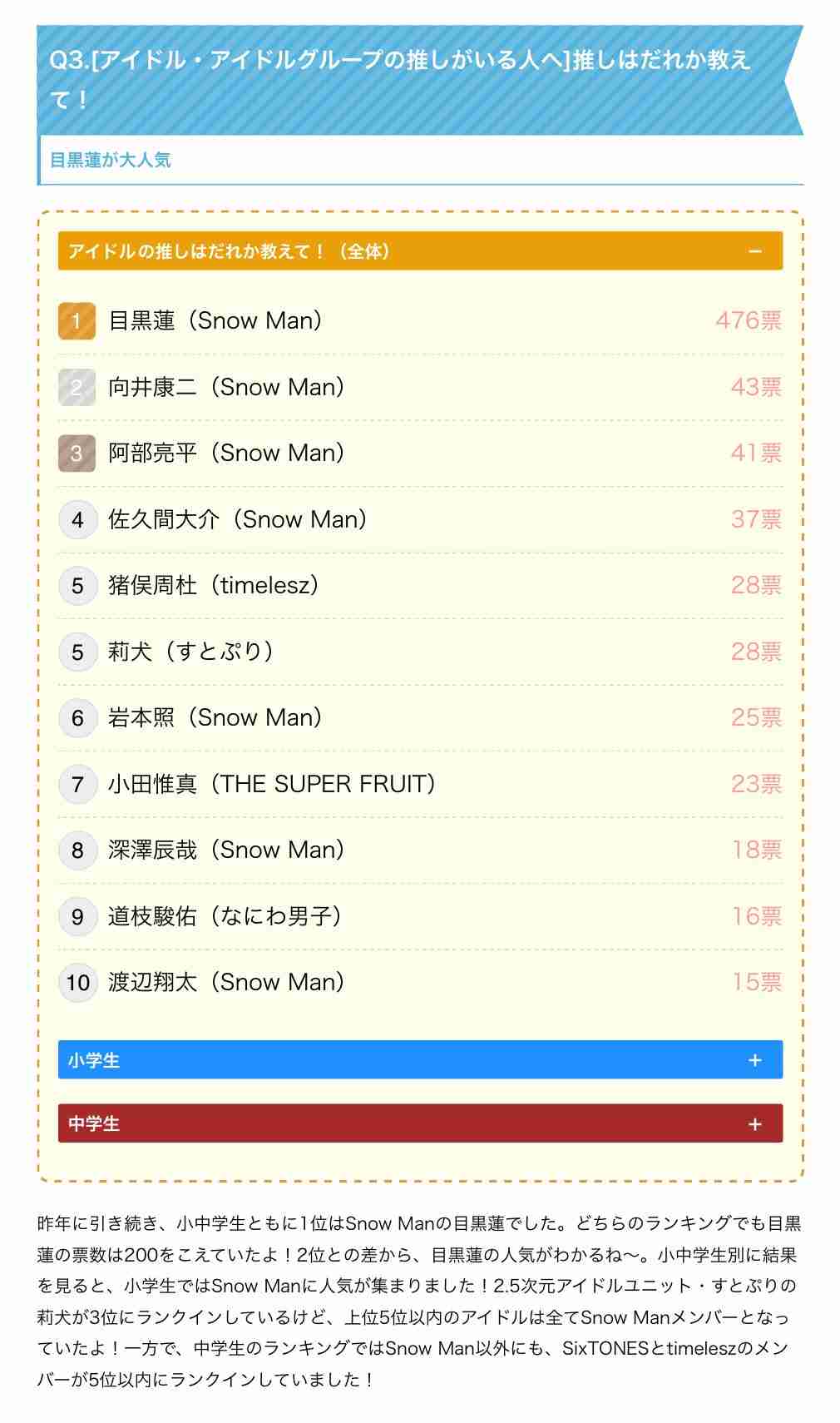The width and height of the screenshot is (840, 1423).
Task: Expand the 中学生 ranking section
Action: tap(754, 1124)
